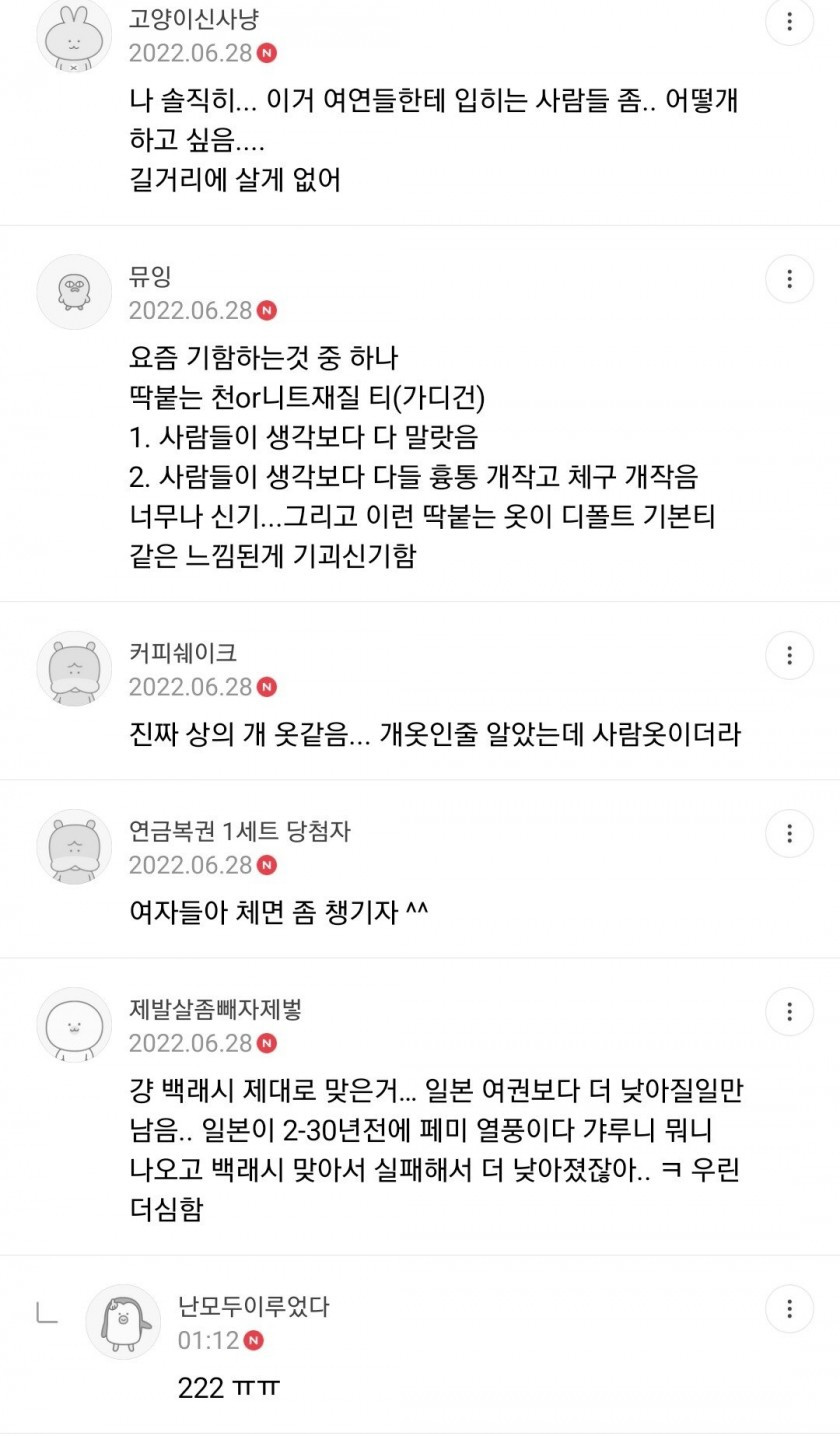Open options for 연금복권 1세트 당첨자's comment
Screen dimensions: 840x1436
click(x=789, y=833)
